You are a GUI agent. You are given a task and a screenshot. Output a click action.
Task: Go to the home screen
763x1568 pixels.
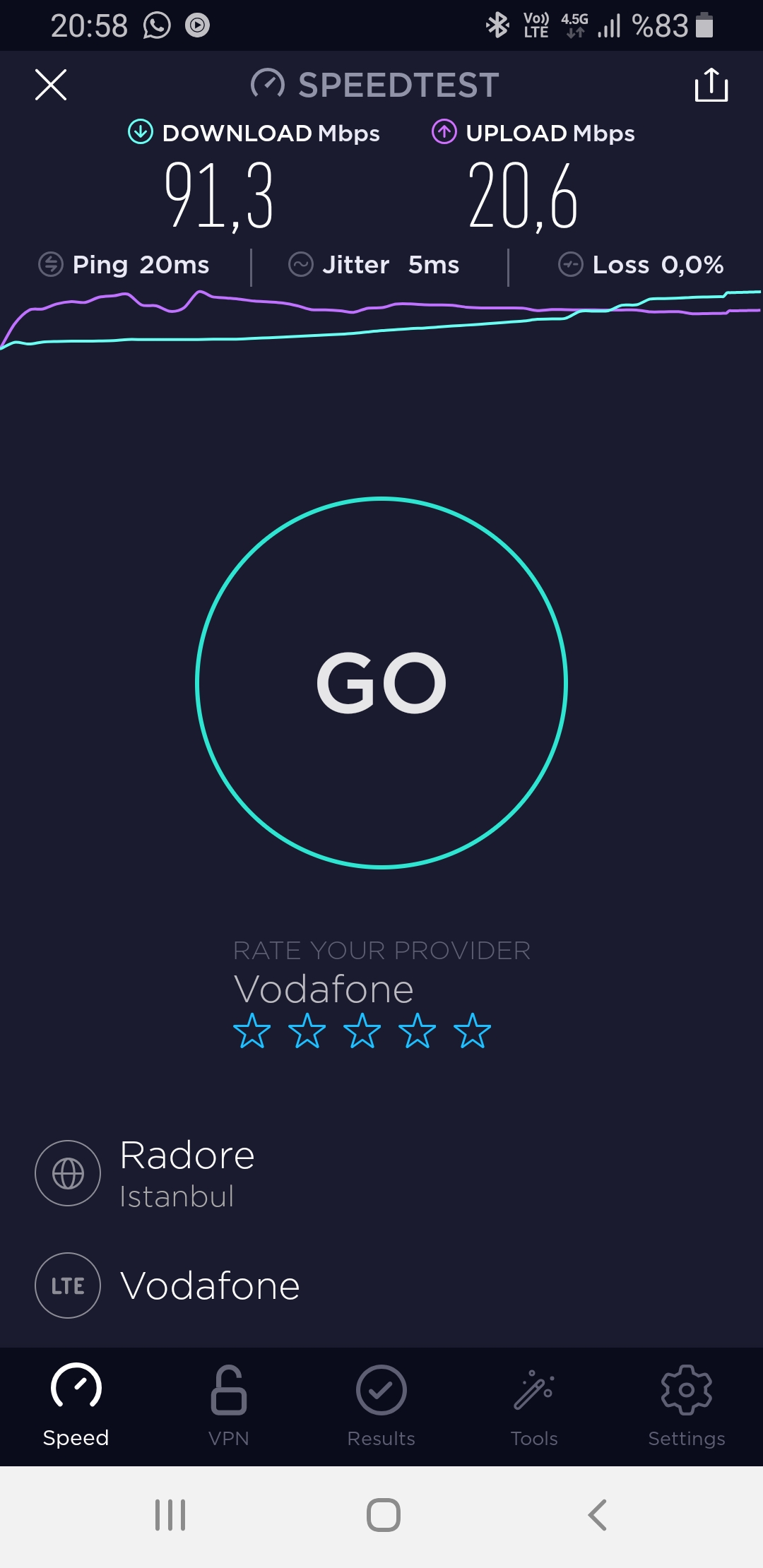click(x=384, y=1515)
